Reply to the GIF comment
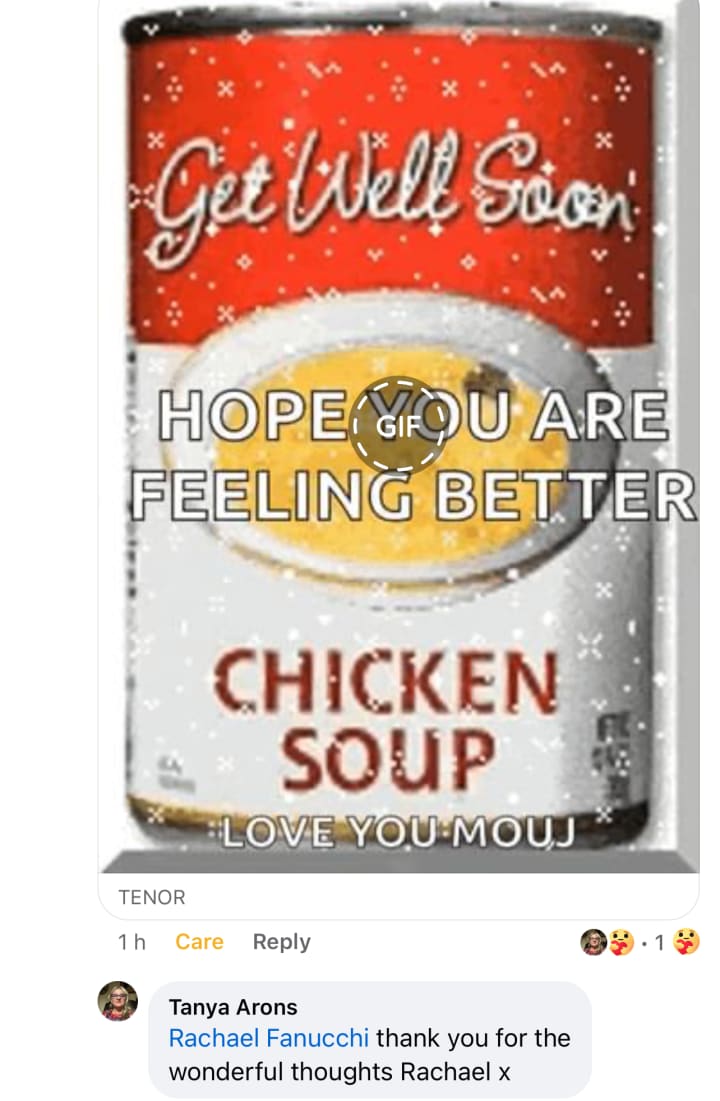The height and width of the screenshot is (1101, 720). tap(281, 942)
